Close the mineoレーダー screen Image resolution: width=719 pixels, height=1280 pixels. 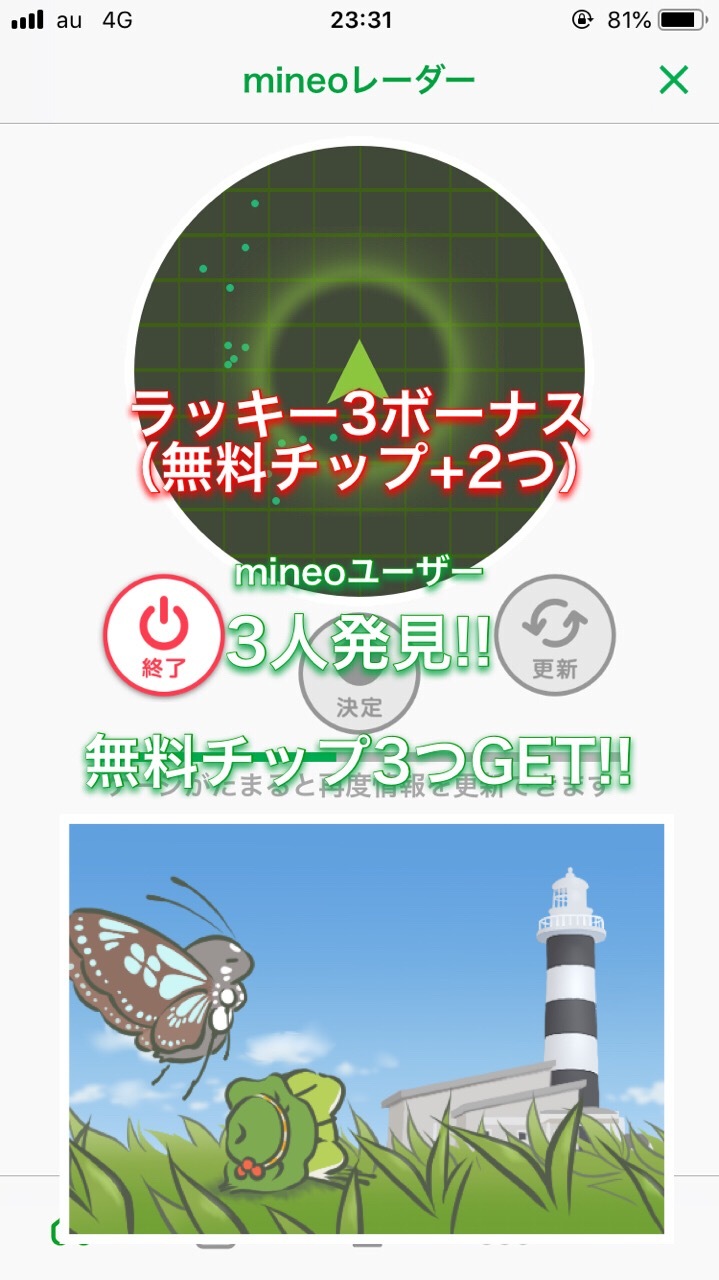[x=674, y=80]
